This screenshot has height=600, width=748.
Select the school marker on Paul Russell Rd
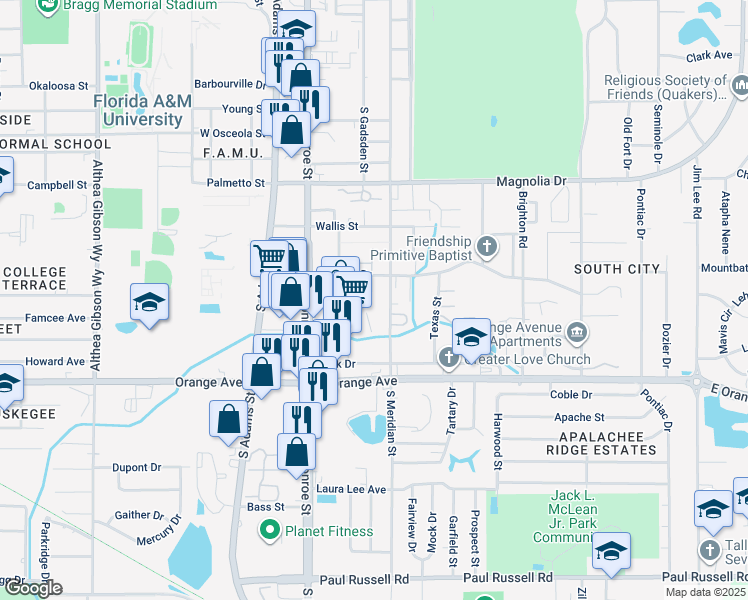[x=611, y=551]
